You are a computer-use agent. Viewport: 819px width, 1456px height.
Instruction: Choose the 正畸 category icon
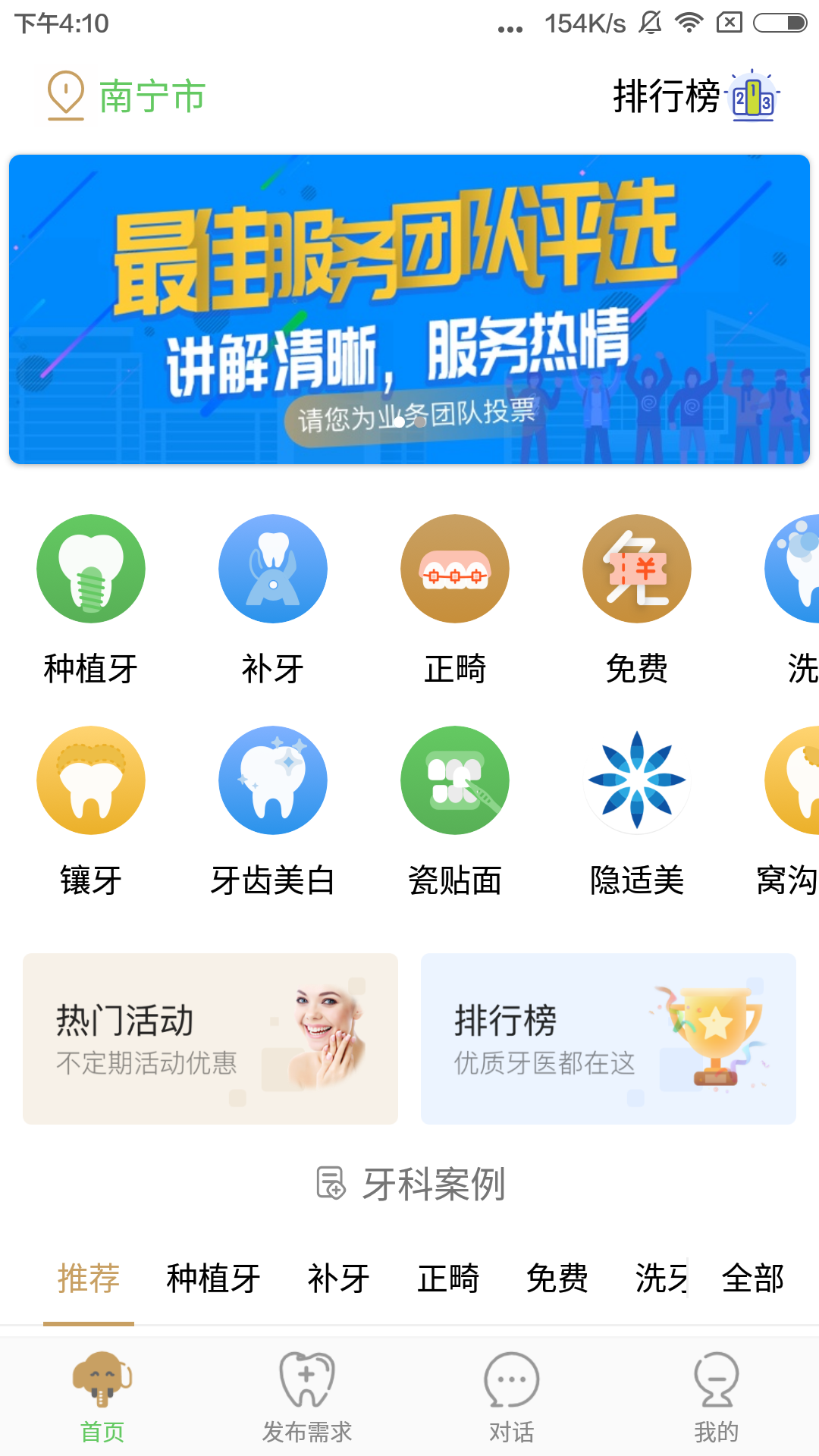click(455, 569)
